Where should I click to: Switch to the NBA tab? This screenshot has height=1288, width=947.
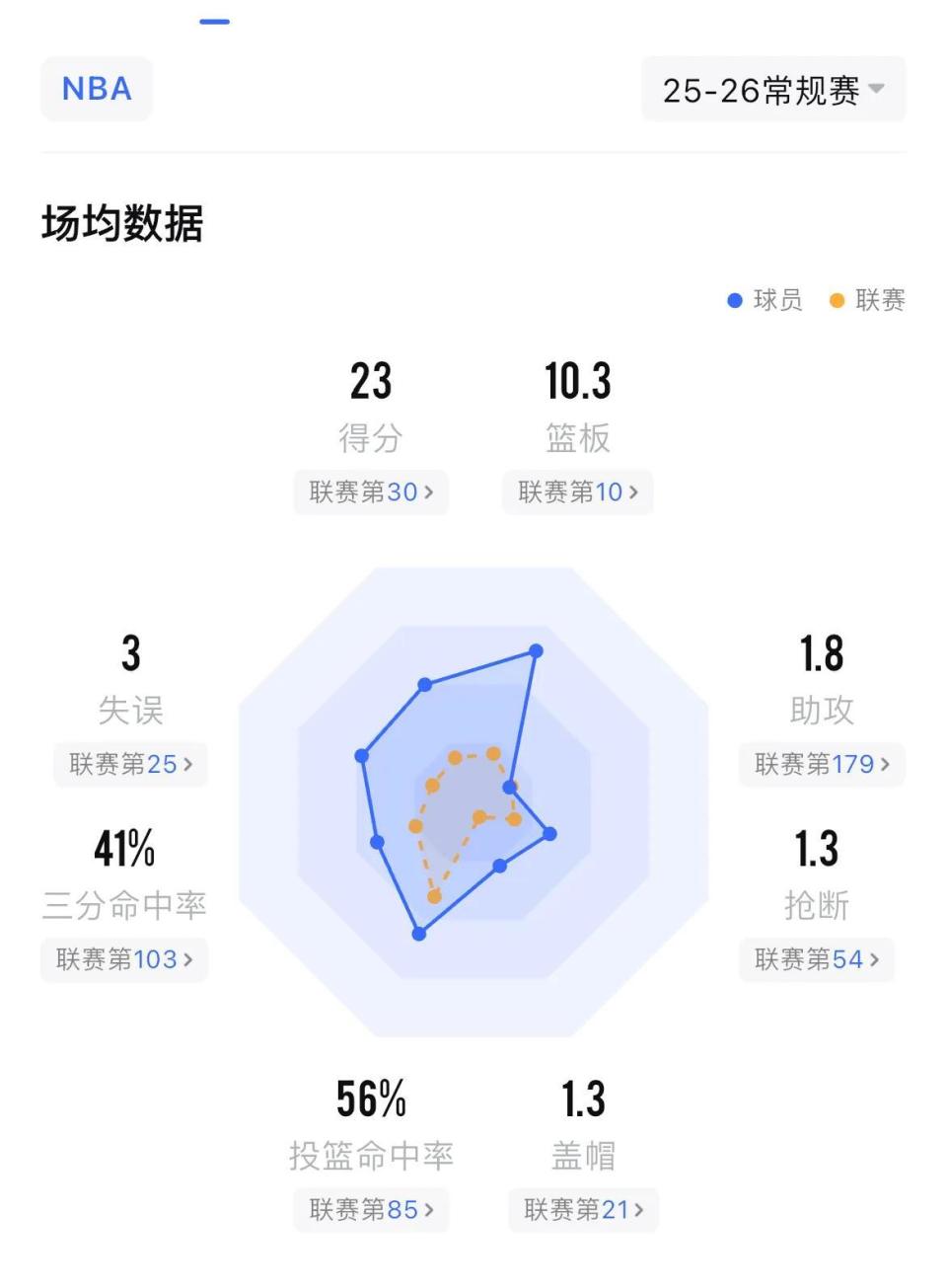click(96, 88)
